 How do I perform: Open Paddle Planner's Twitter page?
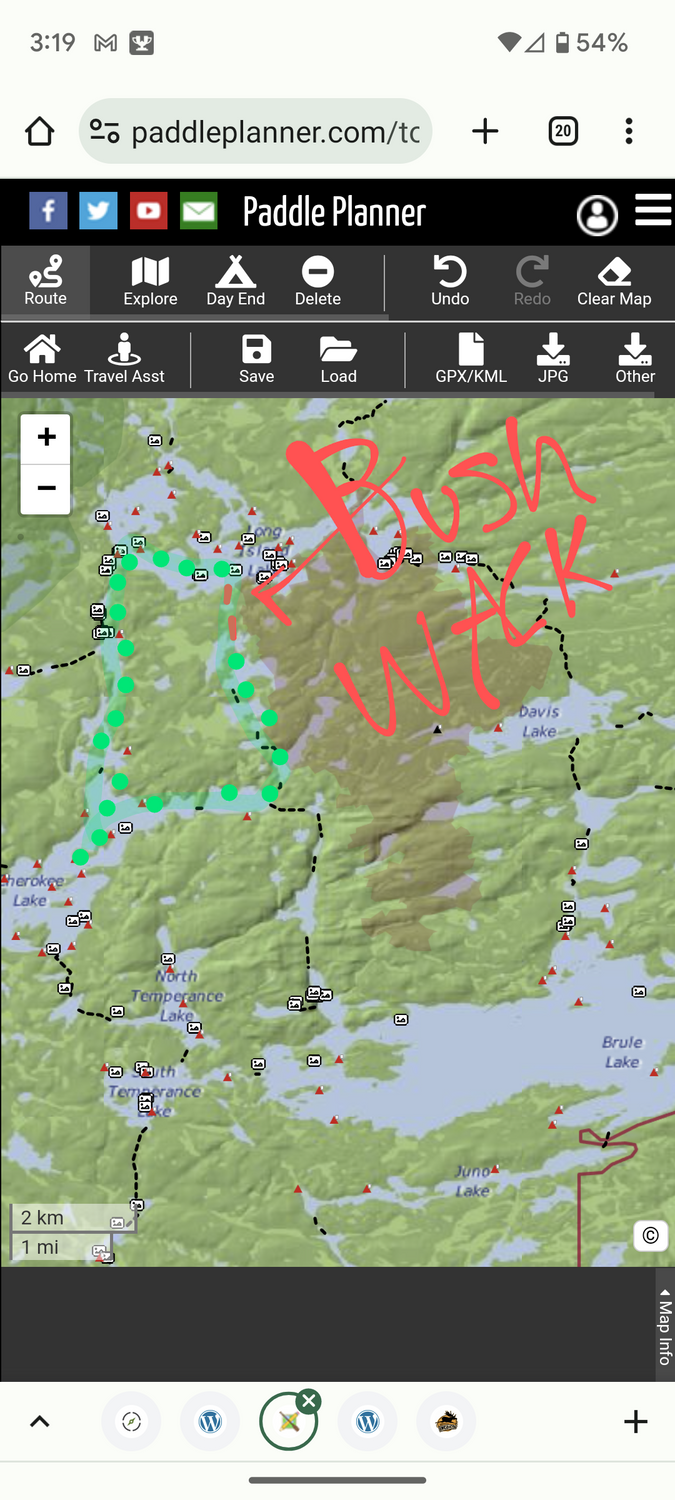tap(98, 211)
